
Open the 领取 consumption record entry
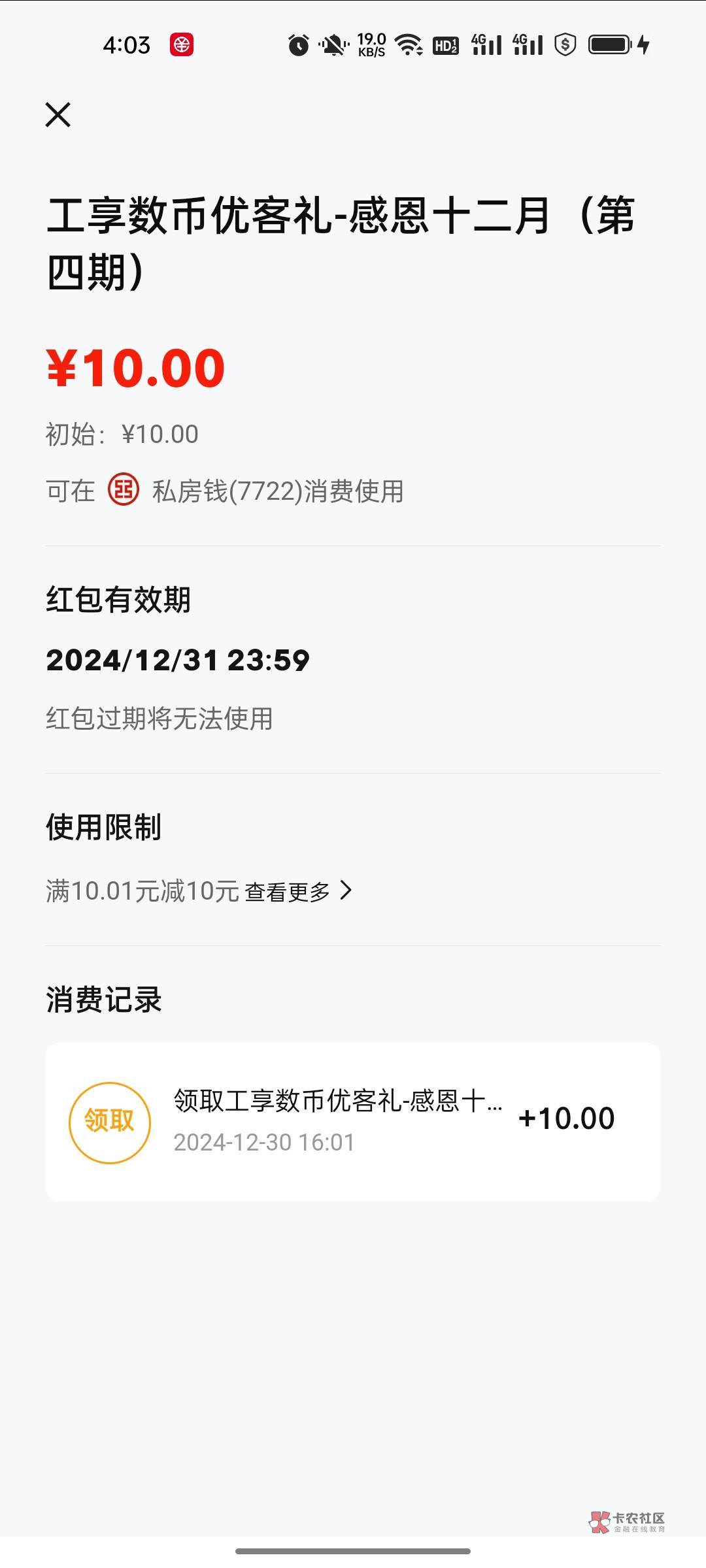tap(353, 1122)
